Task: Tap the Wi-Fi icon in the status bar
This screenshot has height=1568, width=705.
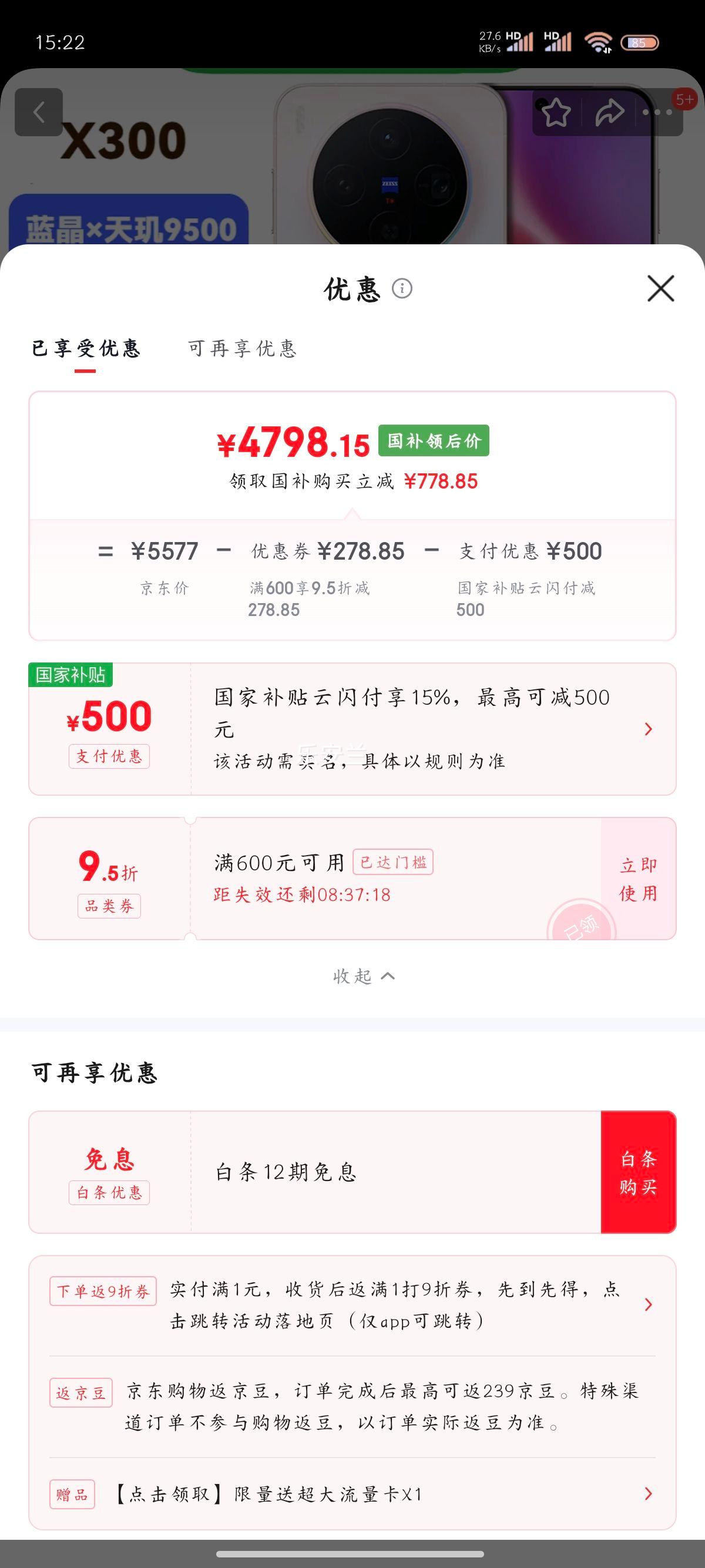Action: (x=599, y=41)
